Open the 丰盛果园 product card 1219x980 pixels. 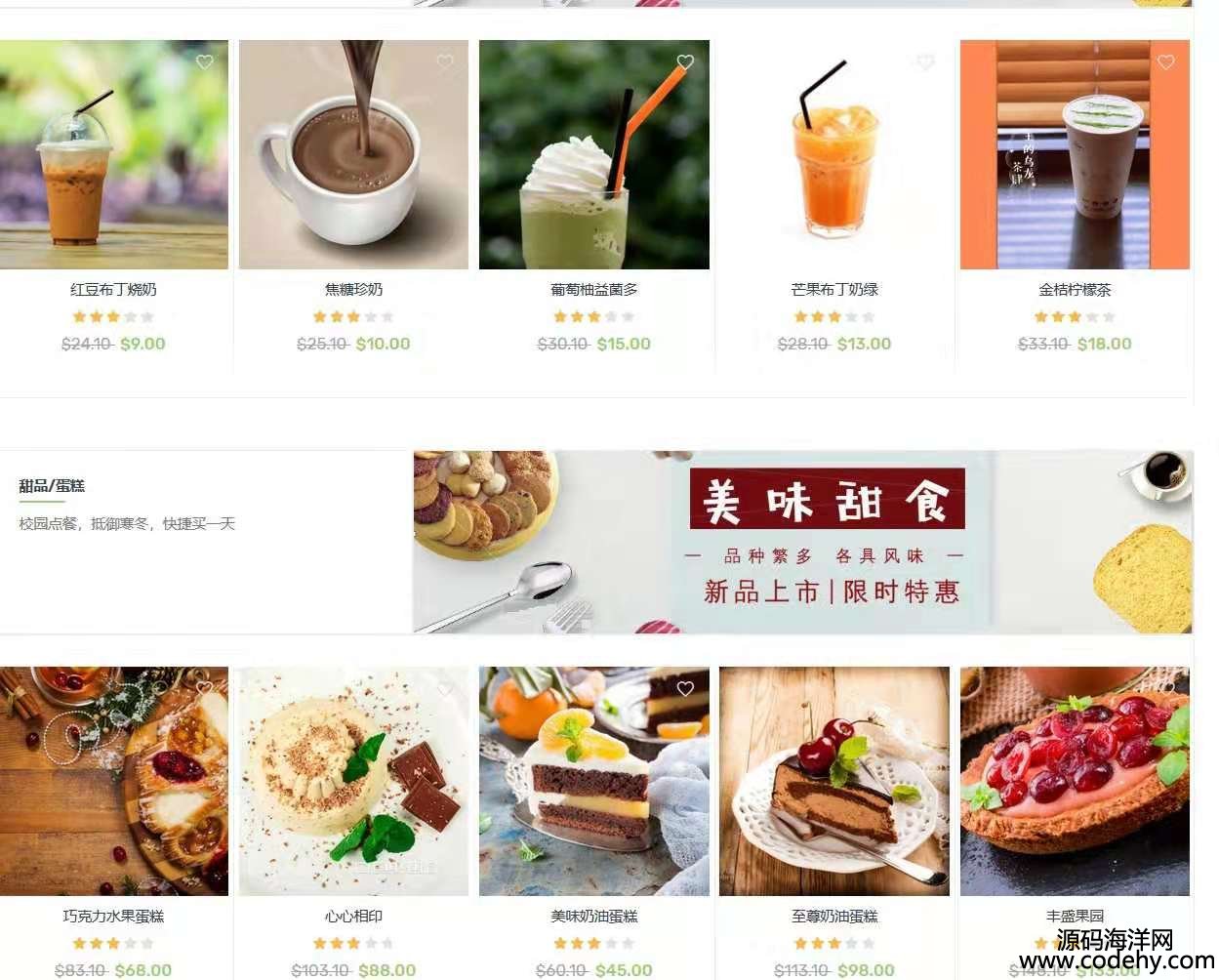(x=1075, y=781)
